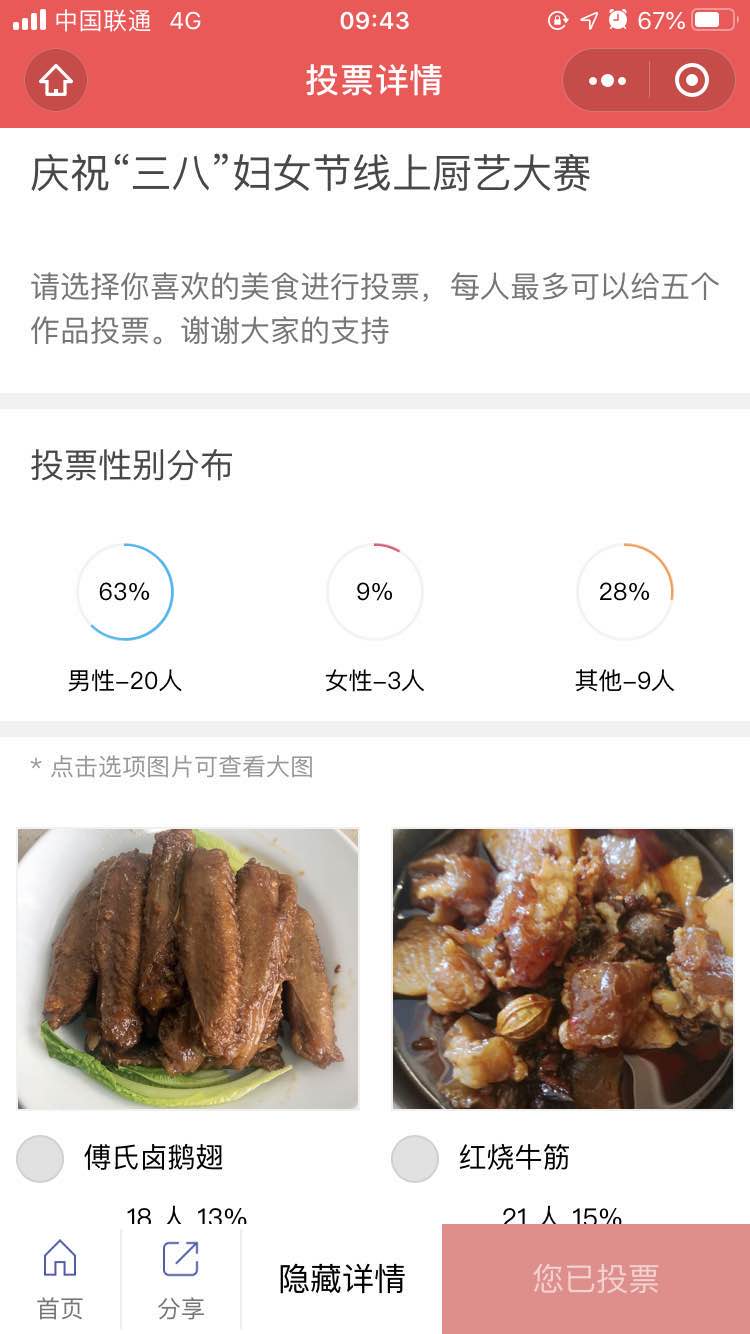This screenshot has height=1334, width=750.
Task: View larger photo of 傅氏卤鹅翅
Action: (x=188, y=968)
